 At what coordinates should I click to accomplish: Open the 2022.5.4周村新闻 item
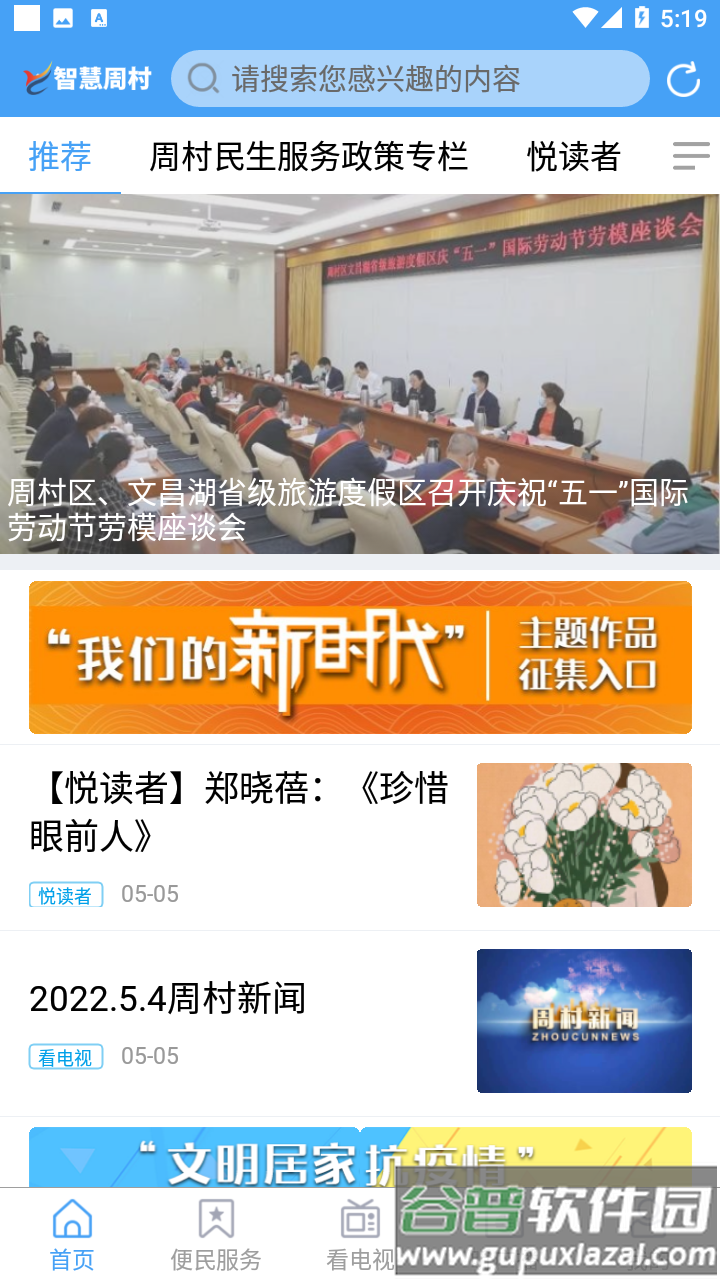click(x=168, y=999)
